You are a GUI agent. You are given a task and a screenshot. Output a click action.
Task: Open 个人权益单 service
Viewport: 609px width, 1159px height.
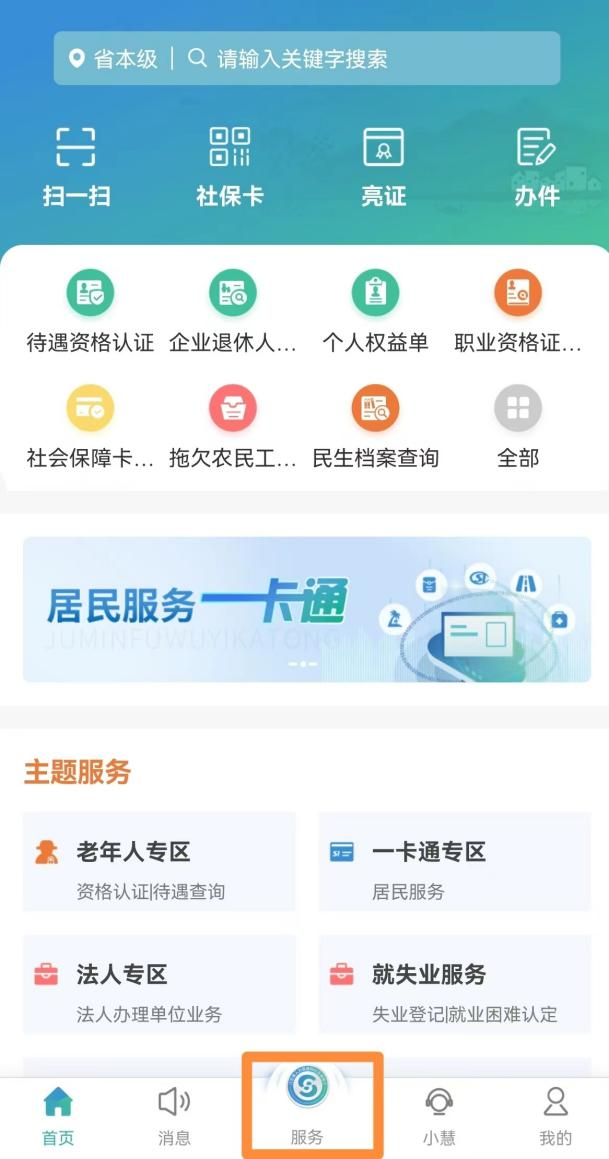point(375,311)
